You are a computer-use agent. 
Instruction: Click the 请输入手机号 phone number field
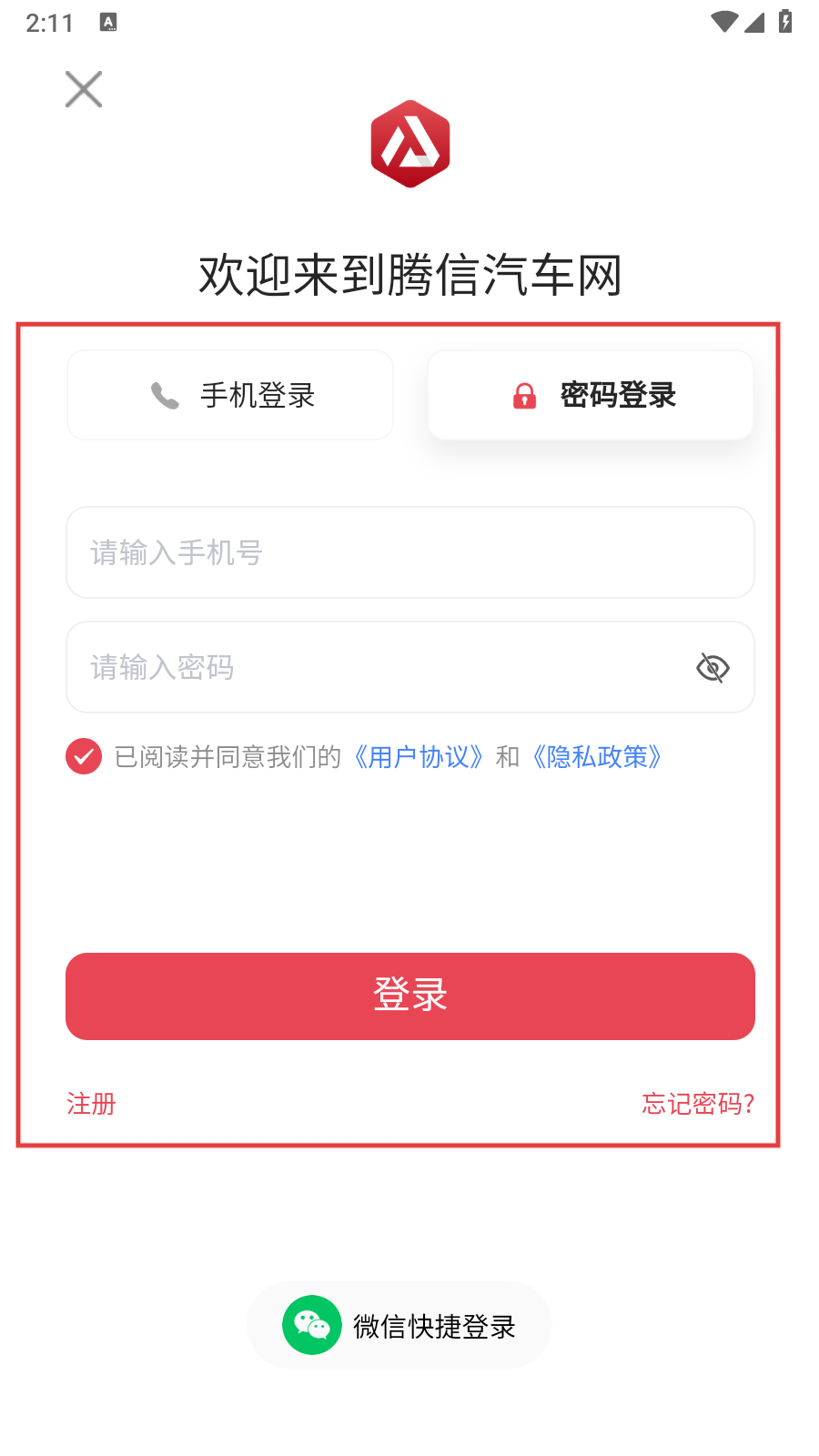(x=409, y=552)
